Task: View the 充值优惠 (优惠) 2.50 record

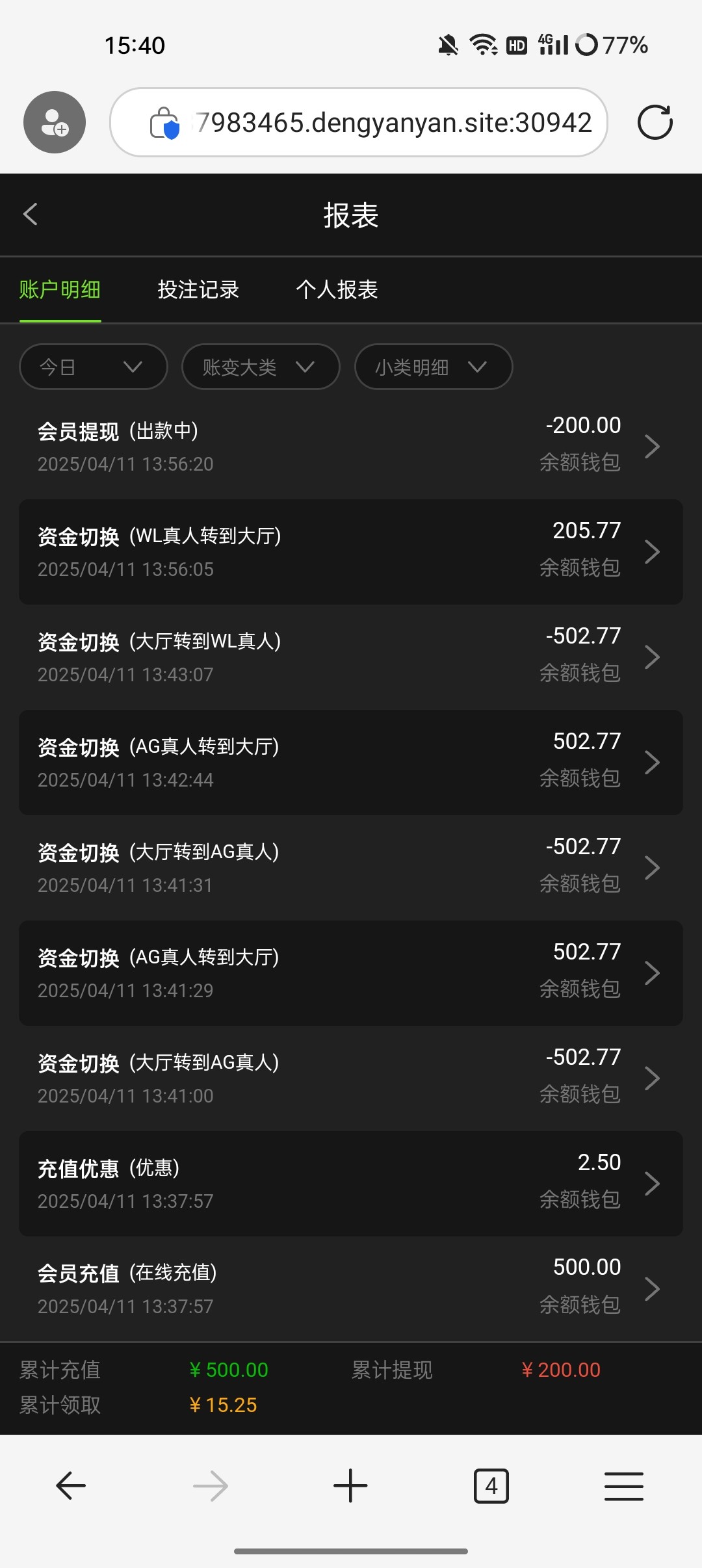Action: click(351, 1184)
